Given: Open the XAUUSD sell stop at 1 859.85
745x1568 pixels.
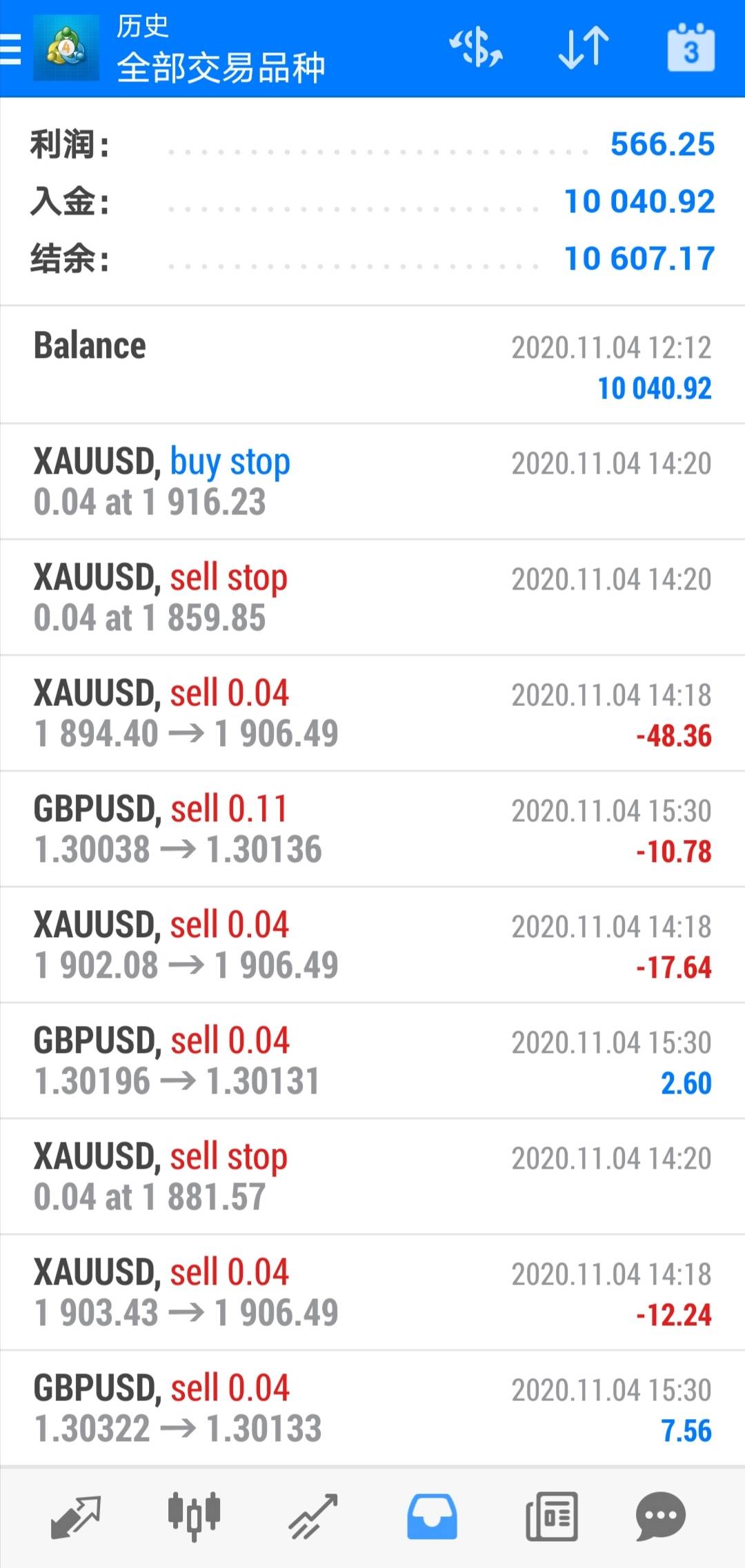Looking at the screenshot, I should pos(372,597).
